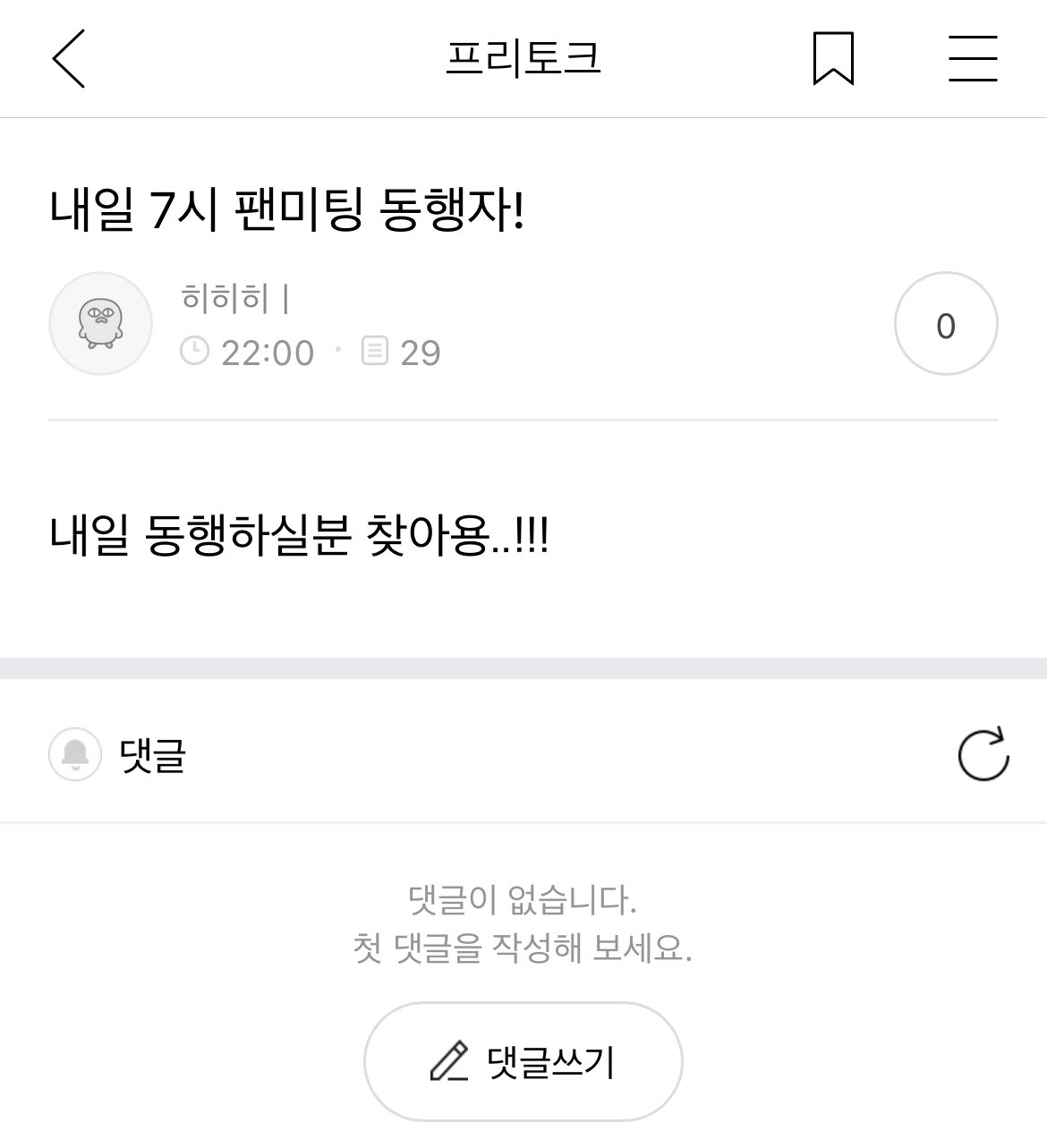Select the author's profile avatar
The image size is (1047, 1148).
(x=99, y=323)
